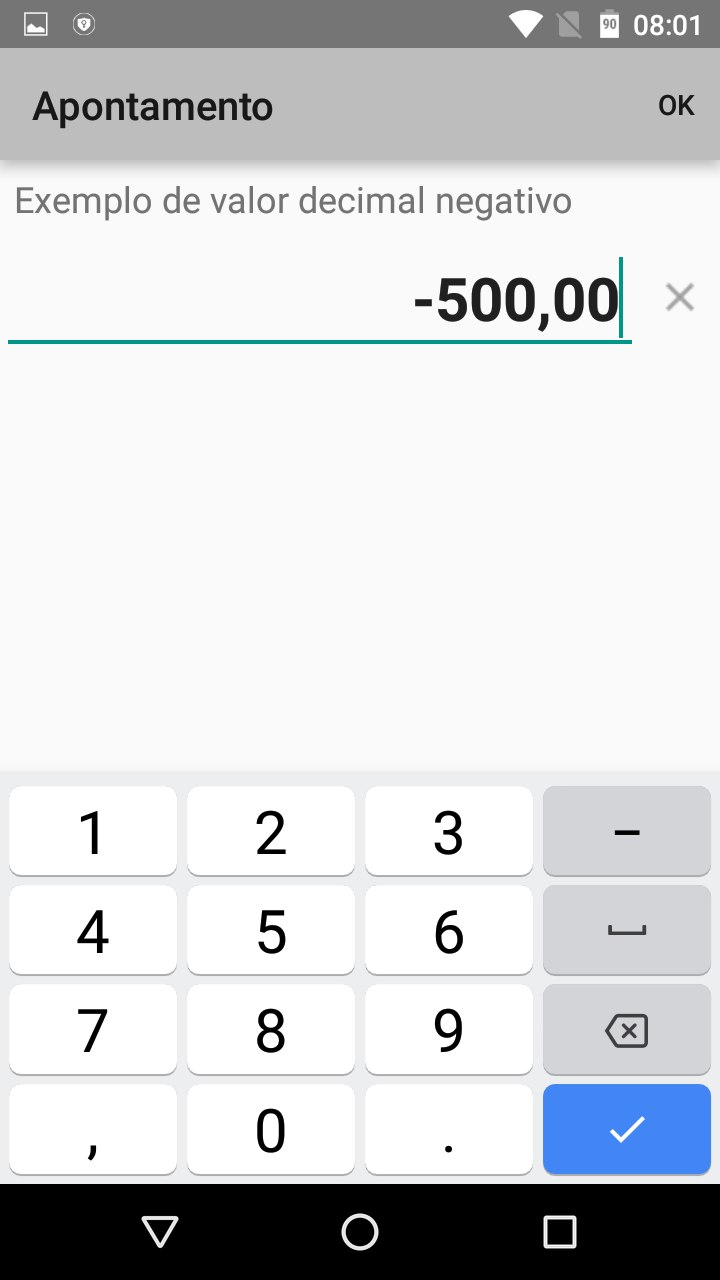
Task: Focus the -500,00 decimal input field
Action: click(320, 300)
